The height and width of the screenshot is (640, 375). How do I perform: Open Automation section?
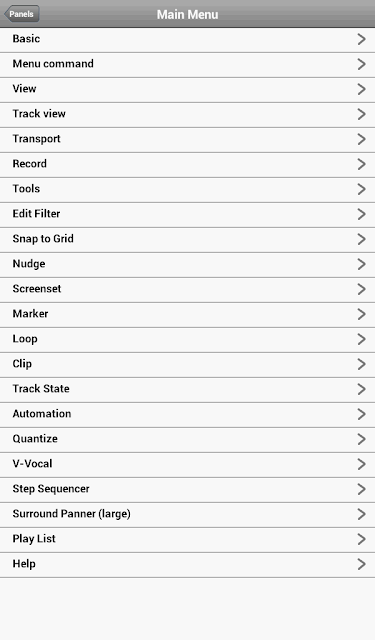point(187,415)
